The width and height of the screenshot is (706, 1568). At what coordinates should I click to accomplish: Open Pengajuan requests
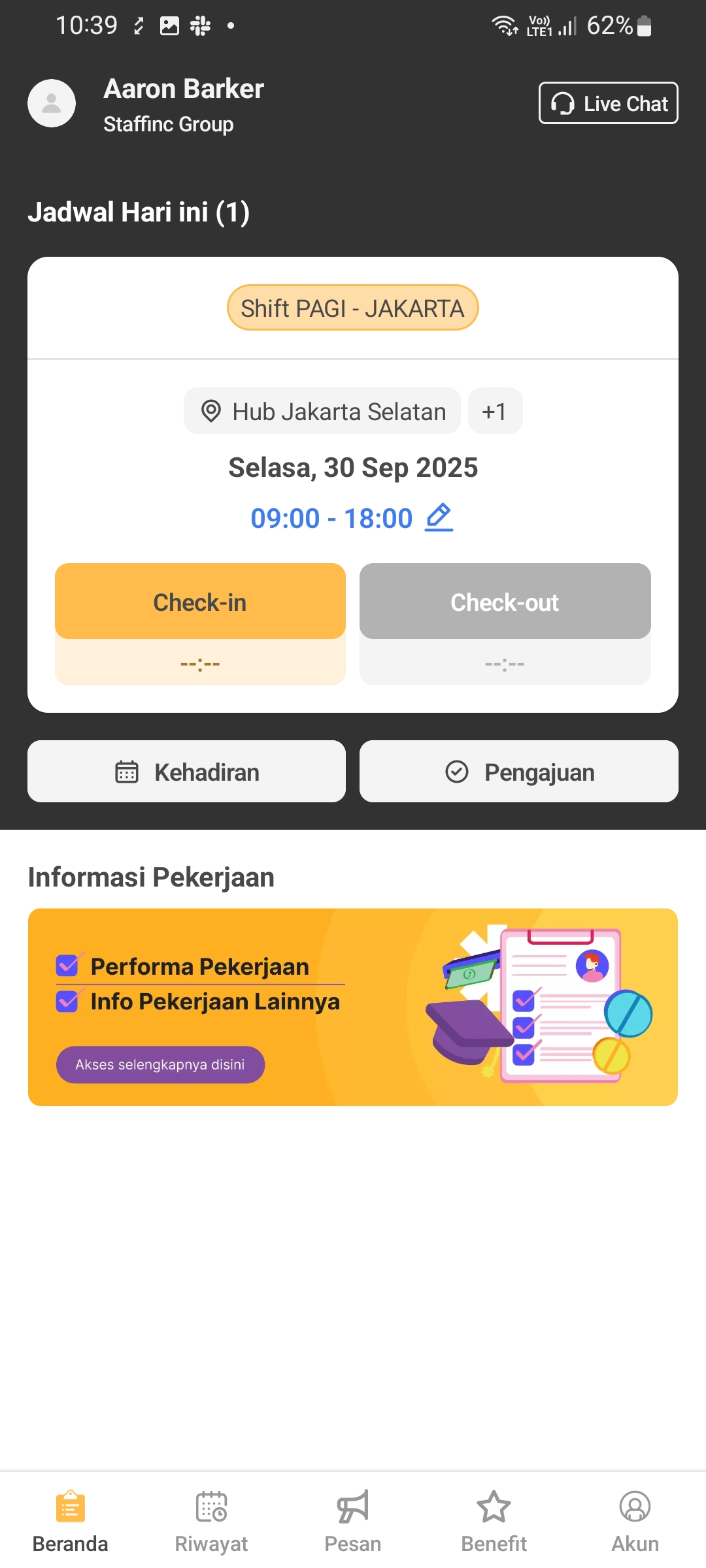click(518, 772)
